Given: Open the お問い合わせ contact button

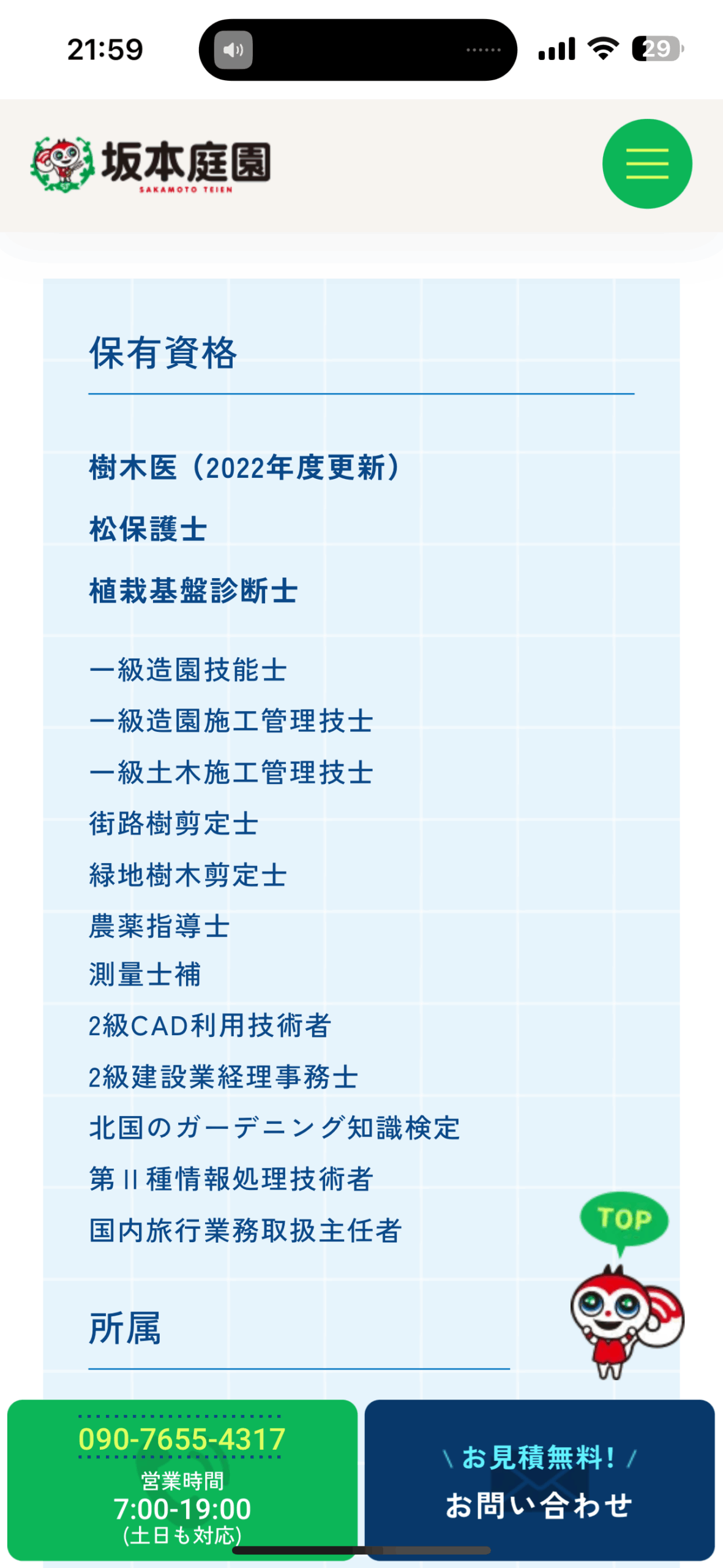Looking at the screenshot, I should tap(540, 1479).
